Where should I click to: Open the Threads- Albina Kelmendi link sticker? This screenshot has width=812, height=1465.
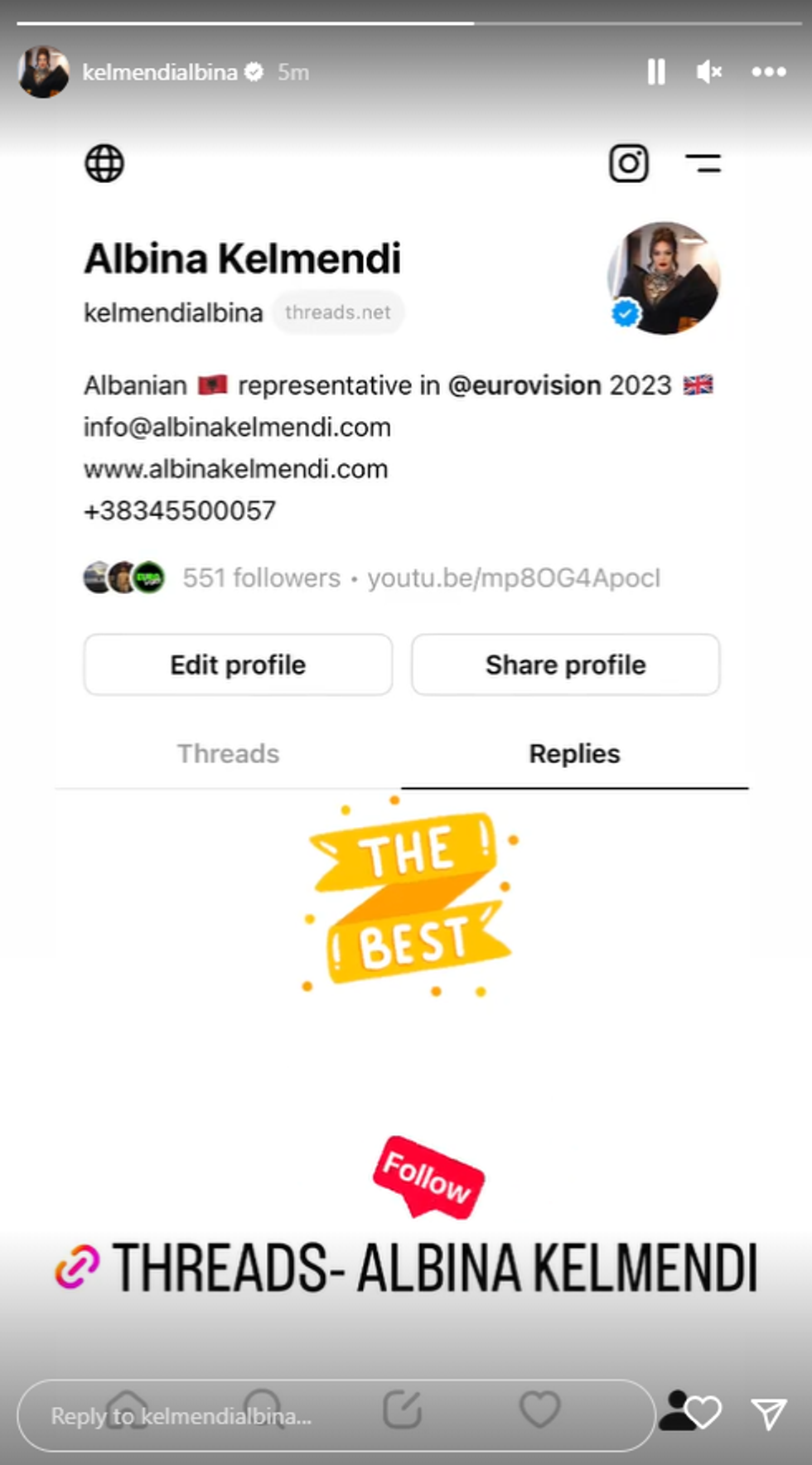click(406, 1268)
